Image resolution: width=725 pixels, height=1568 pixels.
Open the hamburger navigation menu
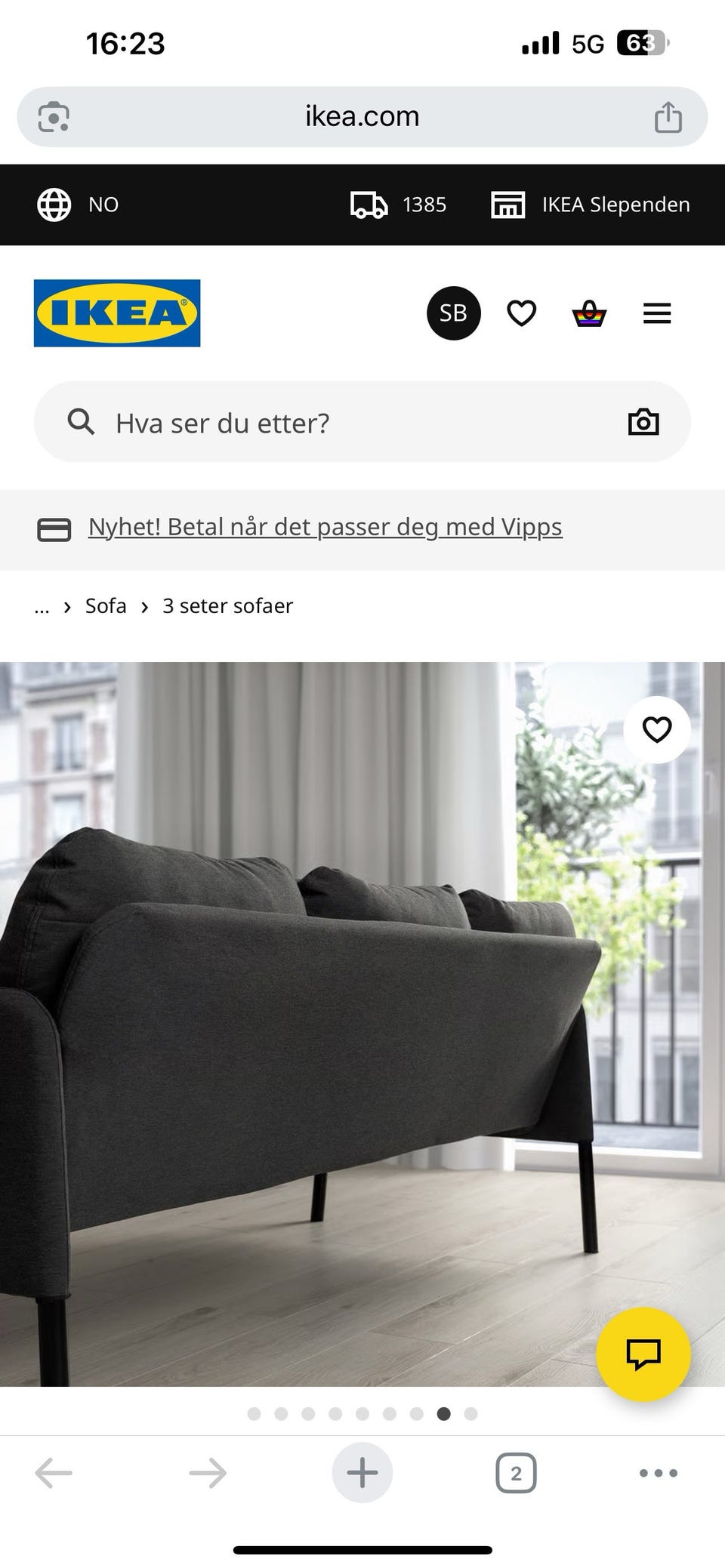656,313
